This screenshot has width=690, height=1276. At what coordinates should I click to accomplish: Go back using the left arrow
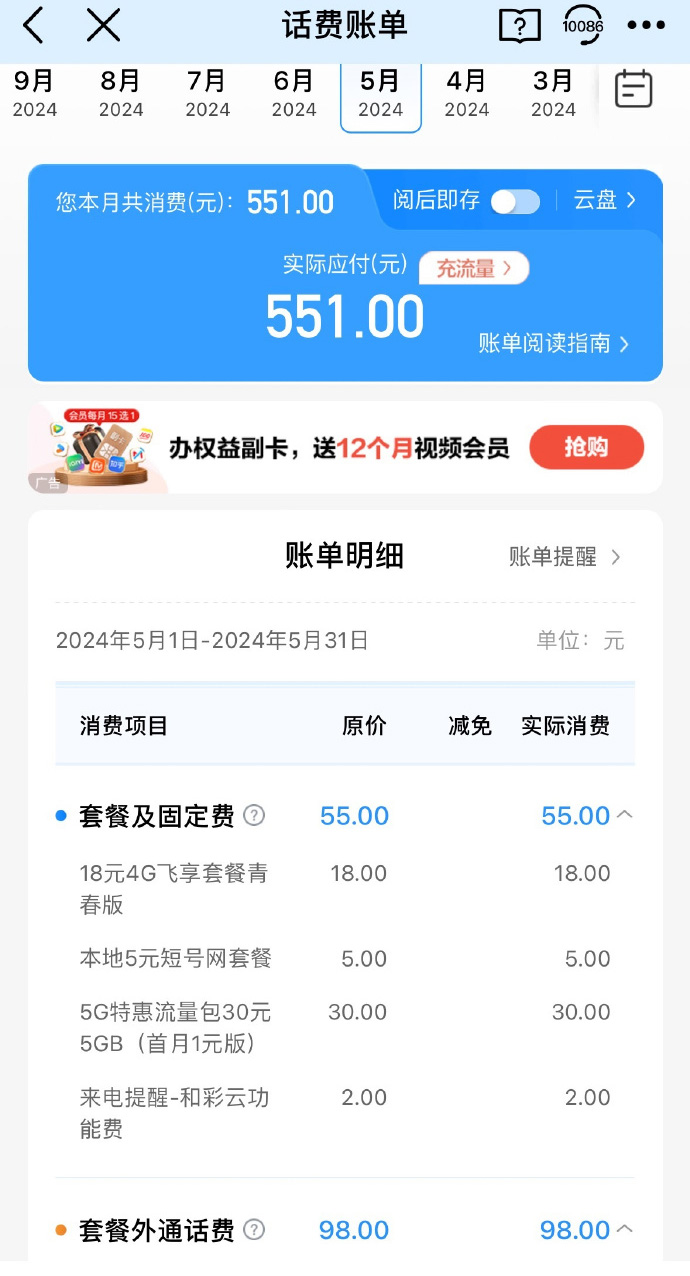pos(34,26)
